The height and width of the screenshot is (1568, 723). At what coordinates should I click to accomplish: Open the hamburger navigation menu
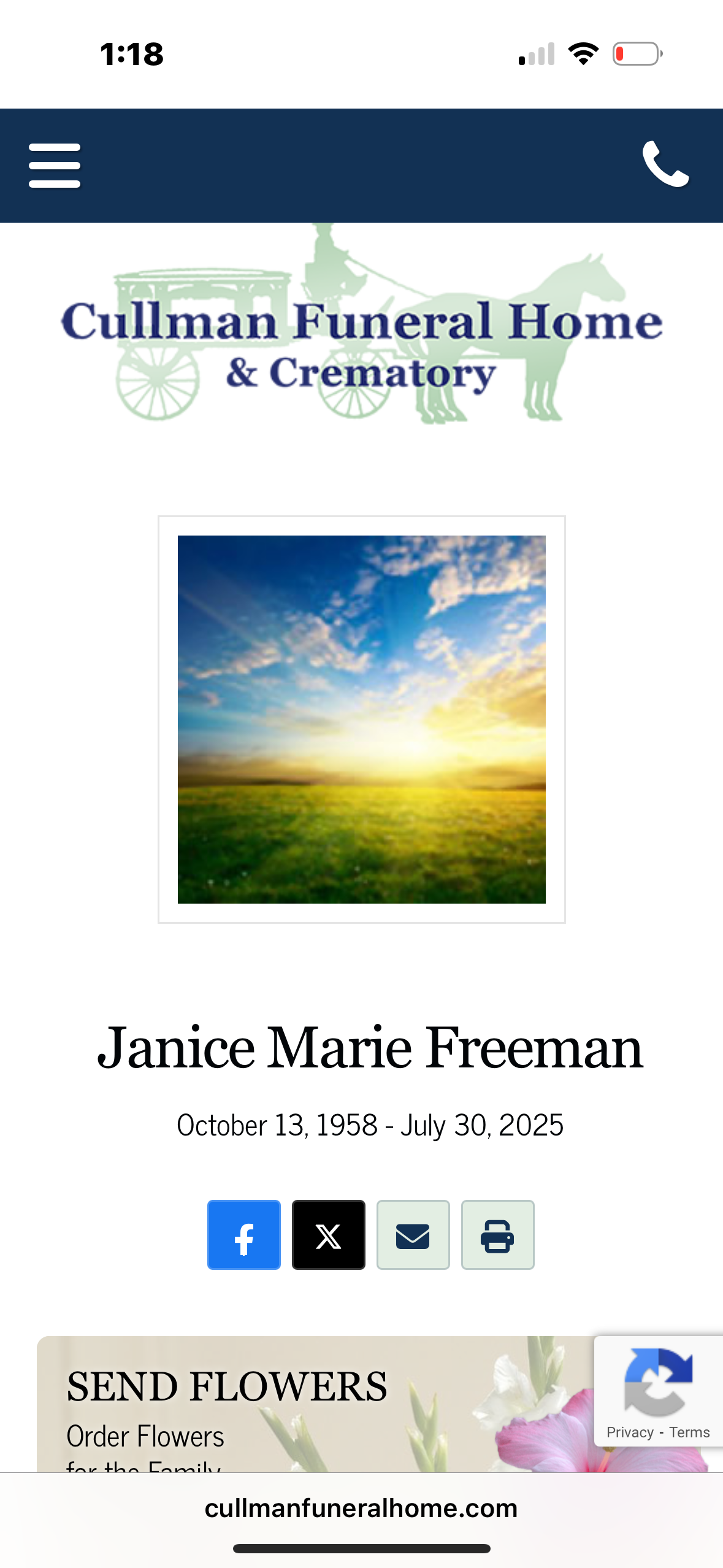click(55, 166)
